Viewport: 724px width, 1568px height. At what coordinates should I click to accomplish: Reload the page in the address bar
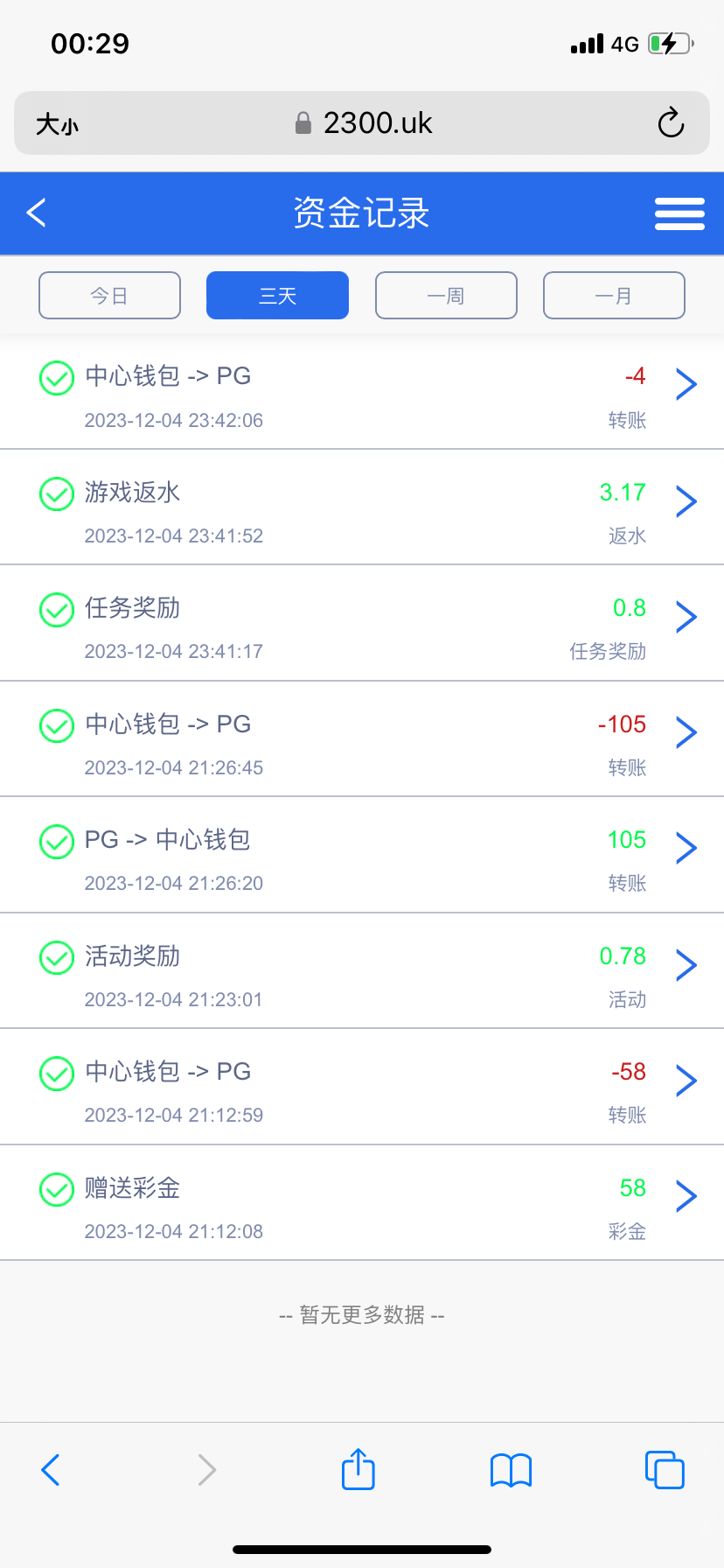click(671, 123)
